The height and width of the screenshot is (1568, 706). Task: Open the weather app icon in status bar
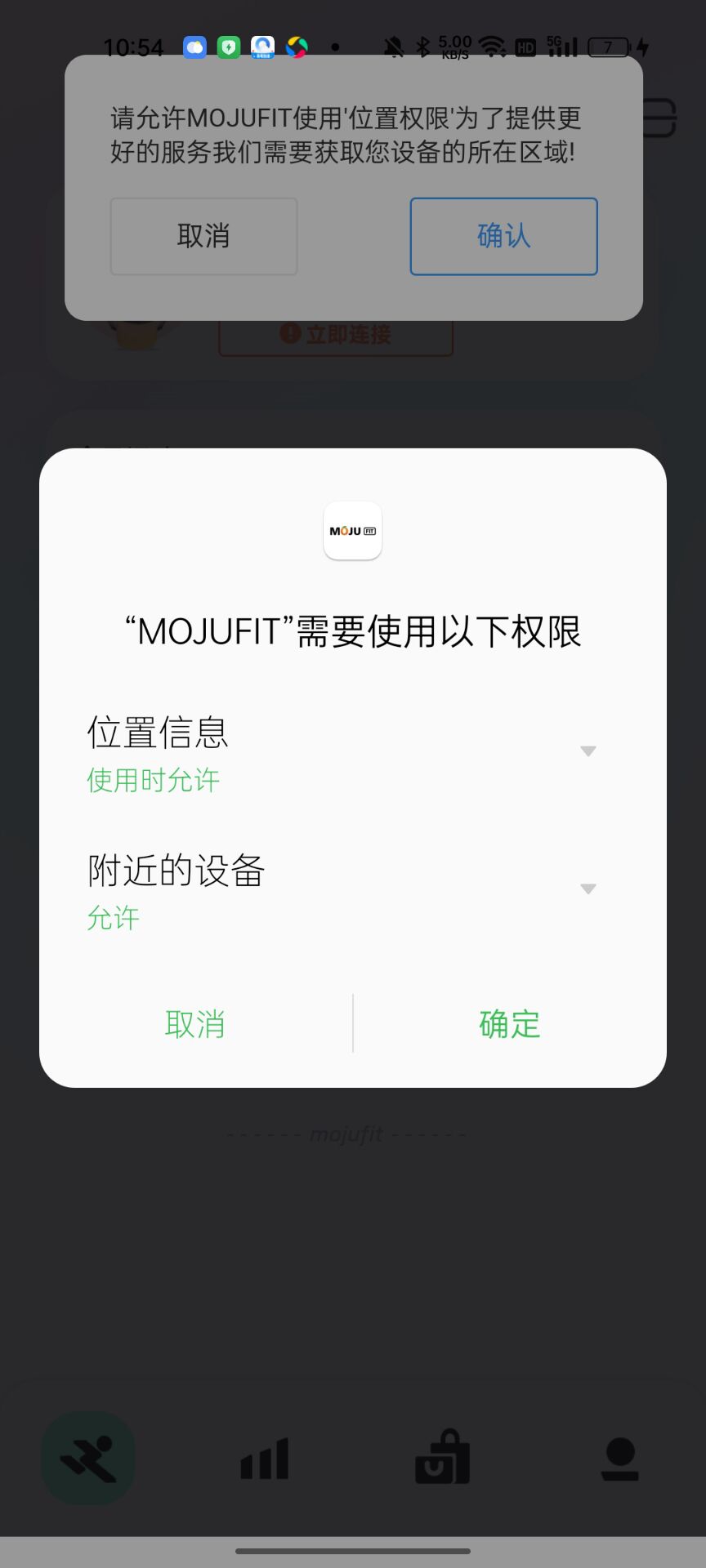(x=194, y=47)
